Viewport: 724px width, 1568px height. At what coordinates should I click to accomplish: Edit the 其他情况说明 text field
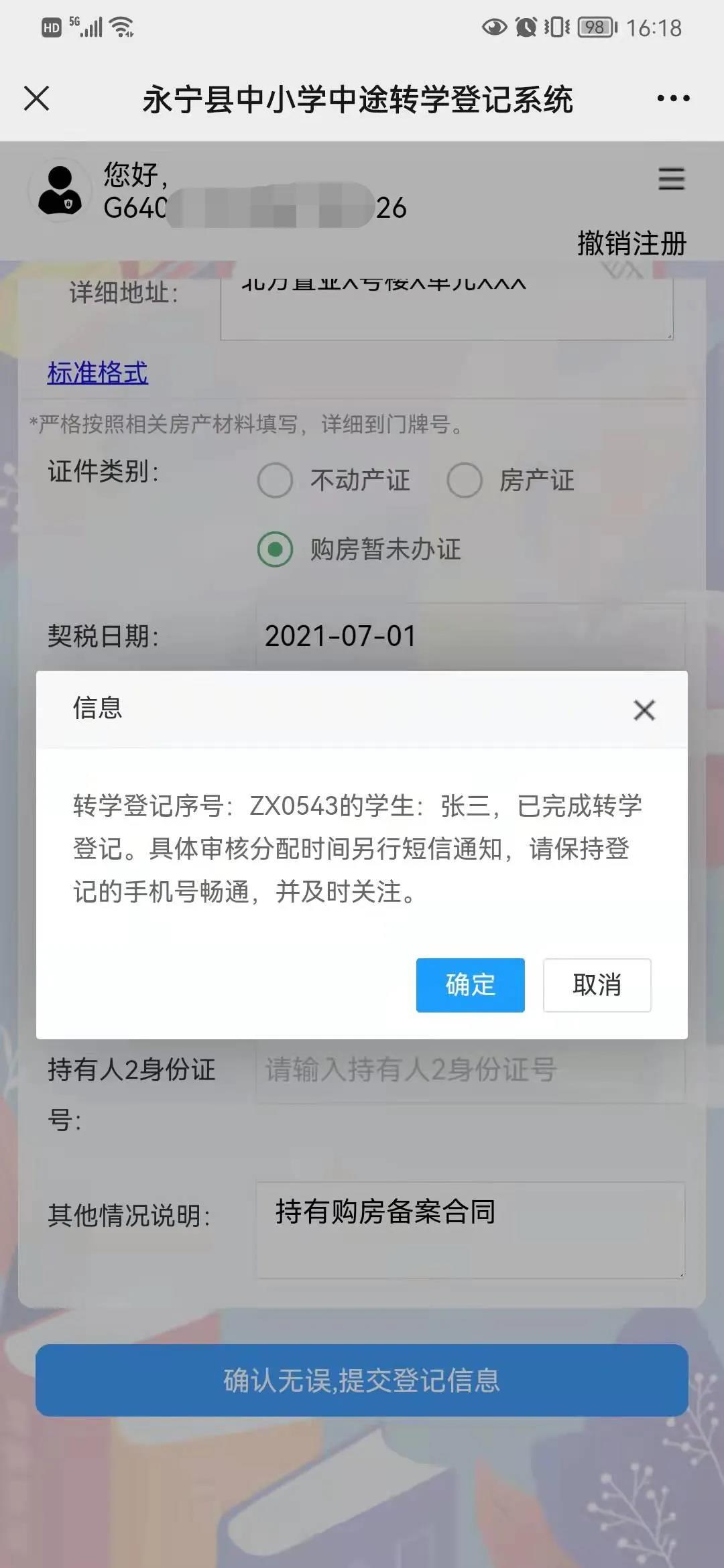469,1230
